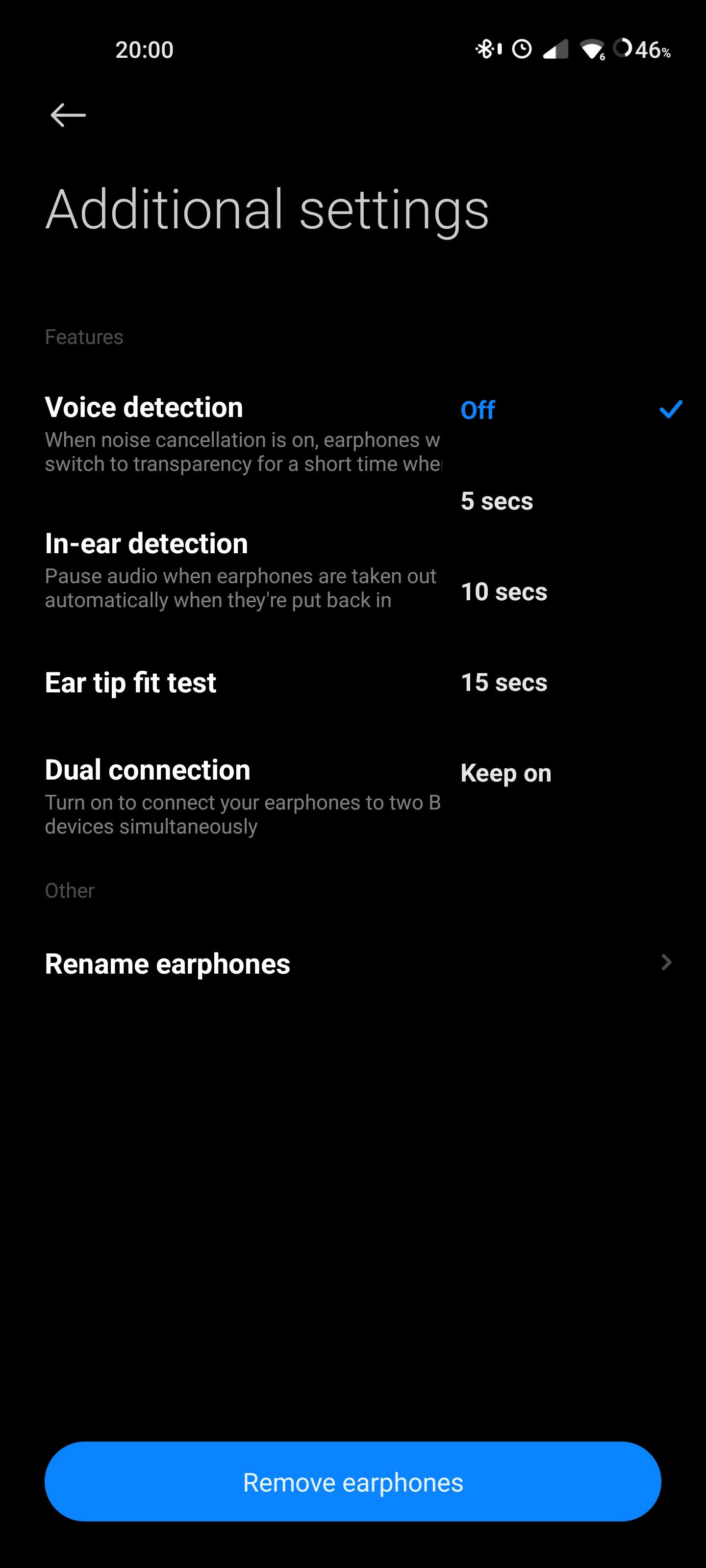Tap the Remove earphones button
The width and height of the screenshot is (706, 1568).
(x=353, y=1482)
